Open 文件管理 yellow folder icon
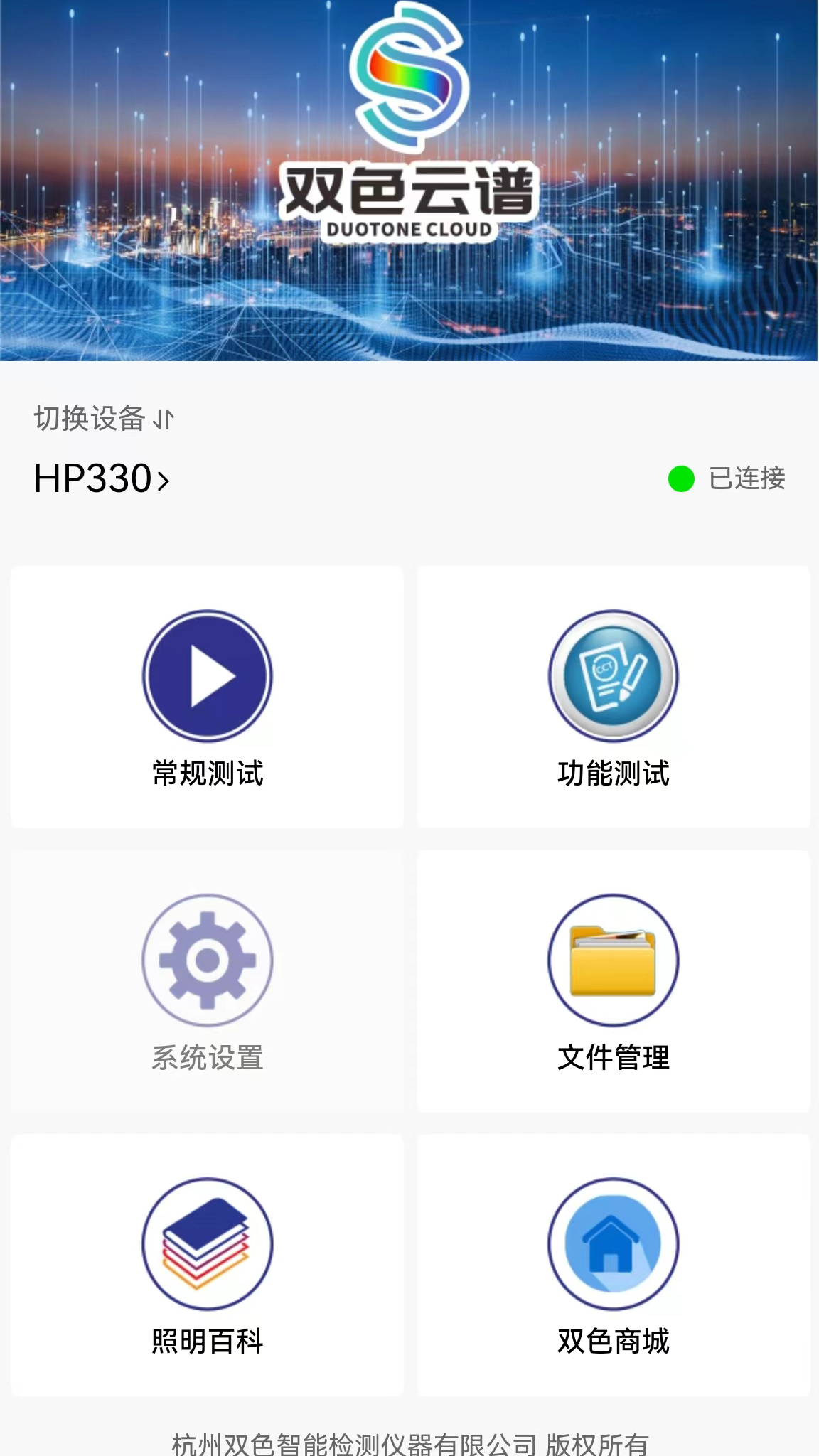819x1456 pixels. [x=613, y=960]
